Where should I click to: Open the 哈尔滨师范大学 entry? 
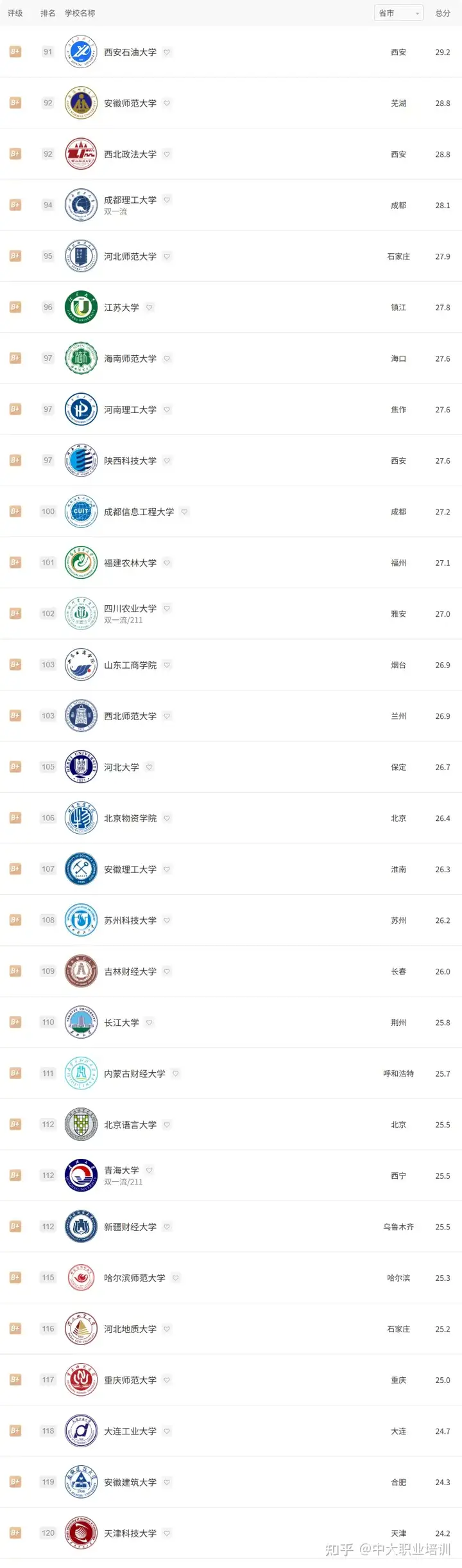pos(135,1278)
